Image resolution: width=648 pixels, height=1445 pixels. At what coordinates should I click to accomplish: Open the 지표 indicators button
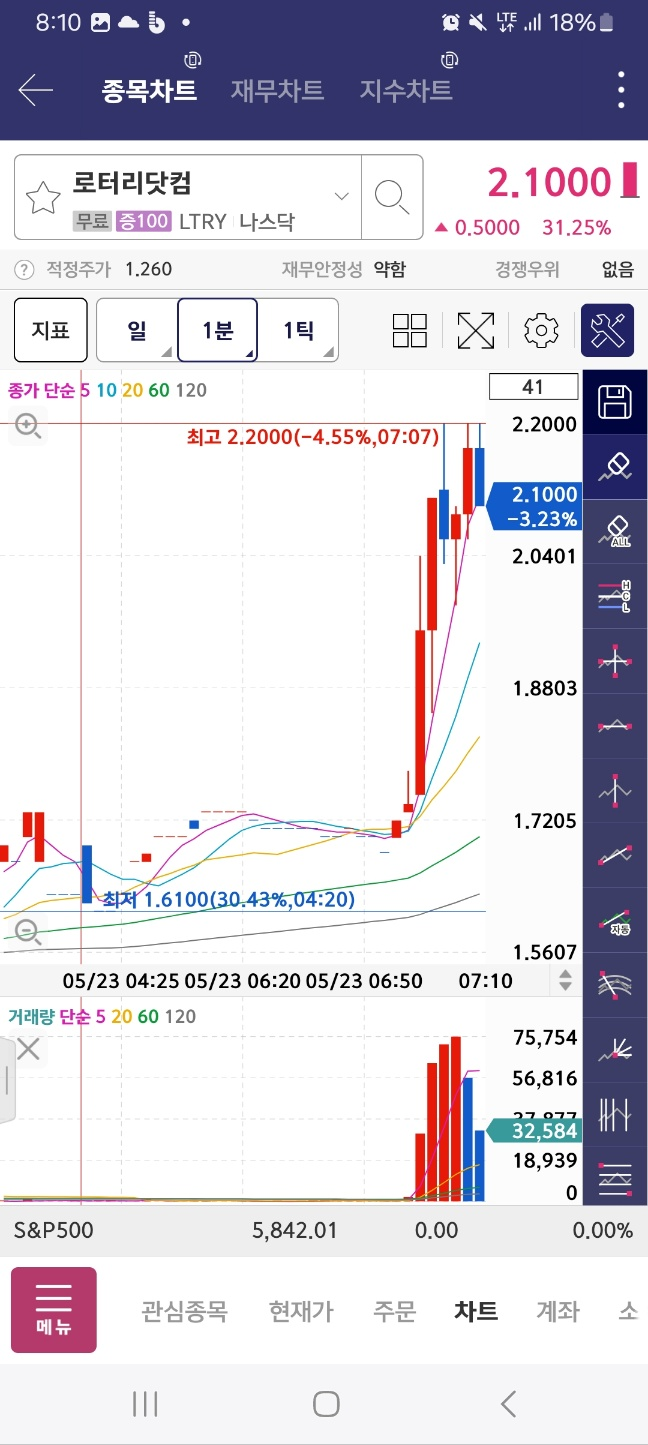[x=50, y=330]
